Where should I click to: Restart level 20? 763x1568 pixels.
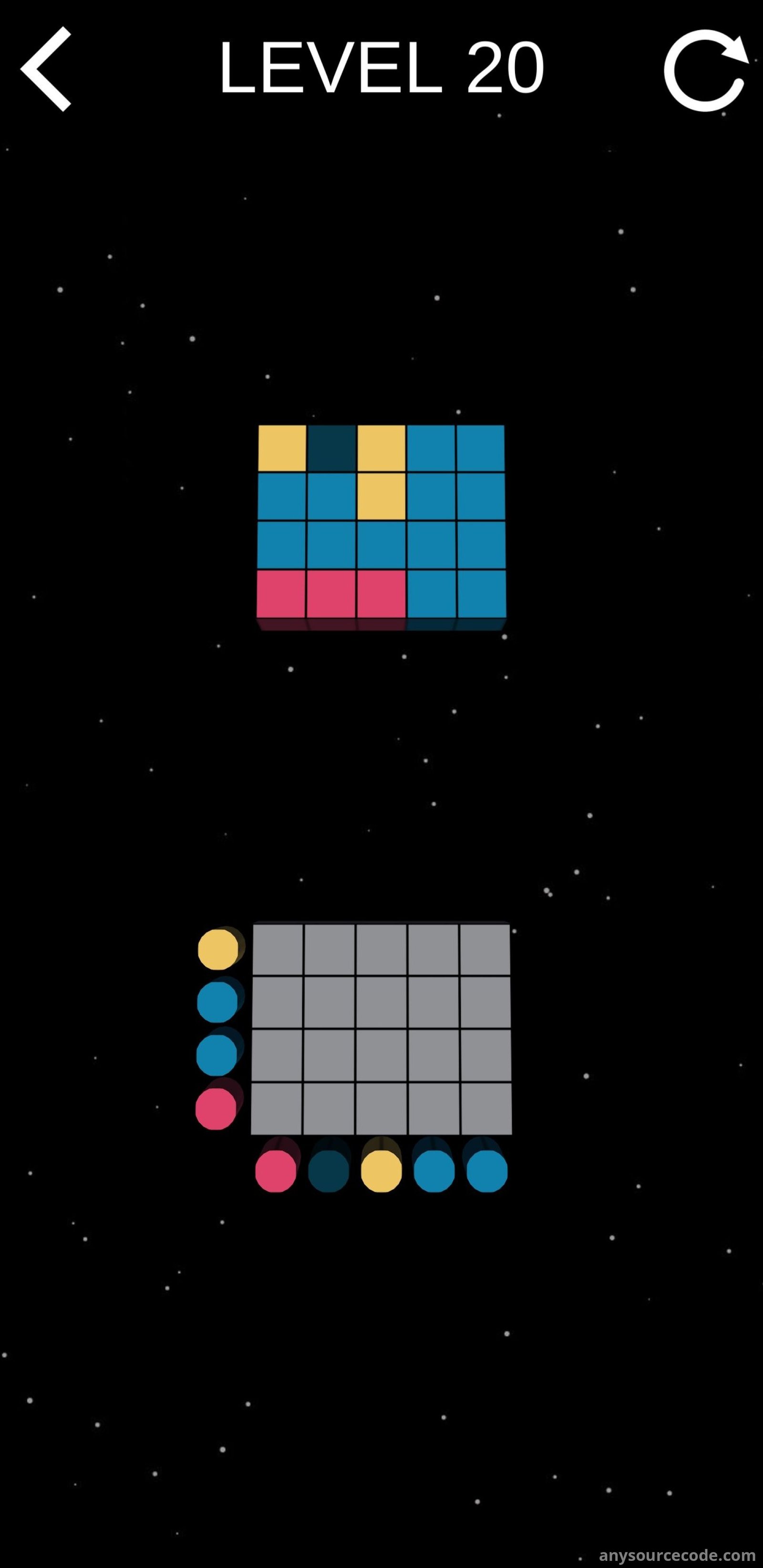coord(705,70)
